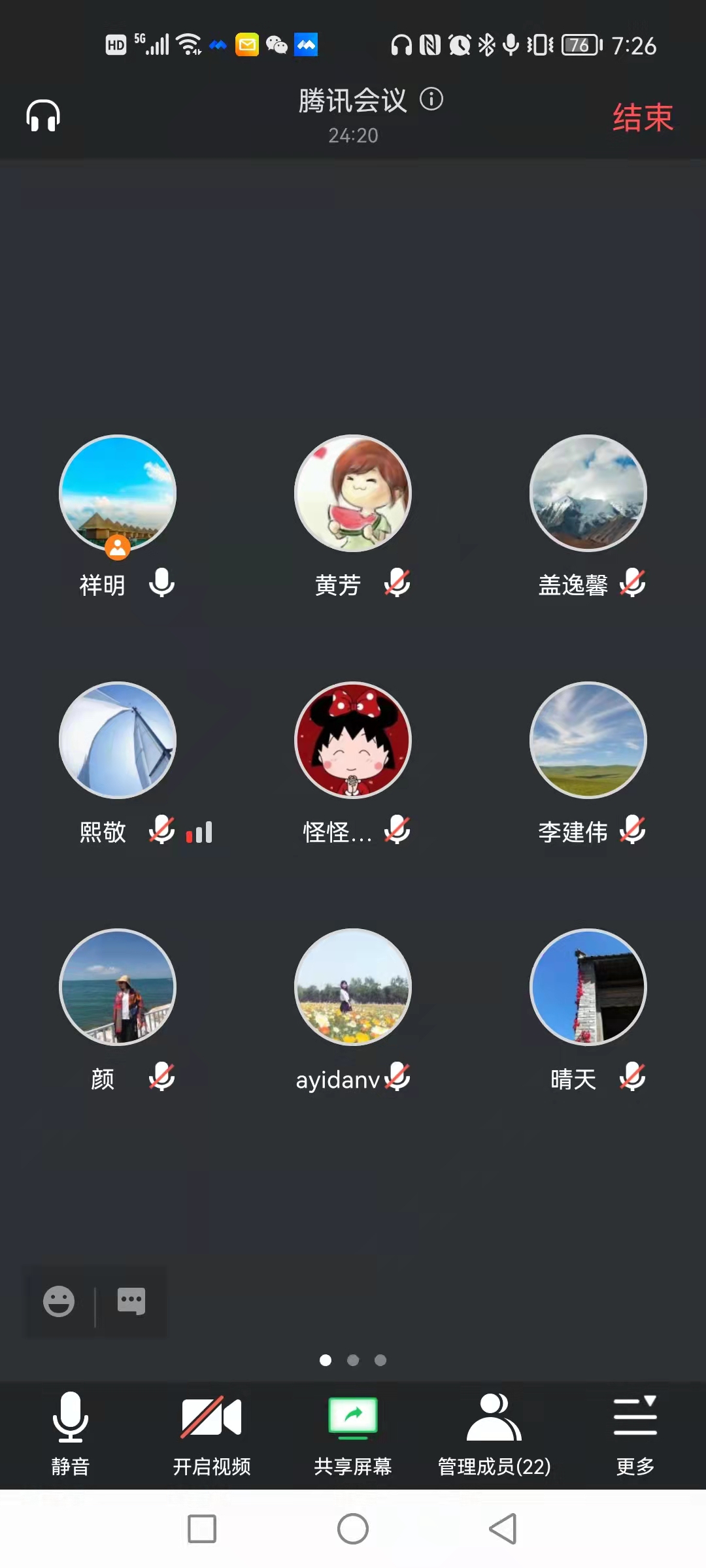
Task: Select participant 黄芳's avatar
Action: click(353, 493)
